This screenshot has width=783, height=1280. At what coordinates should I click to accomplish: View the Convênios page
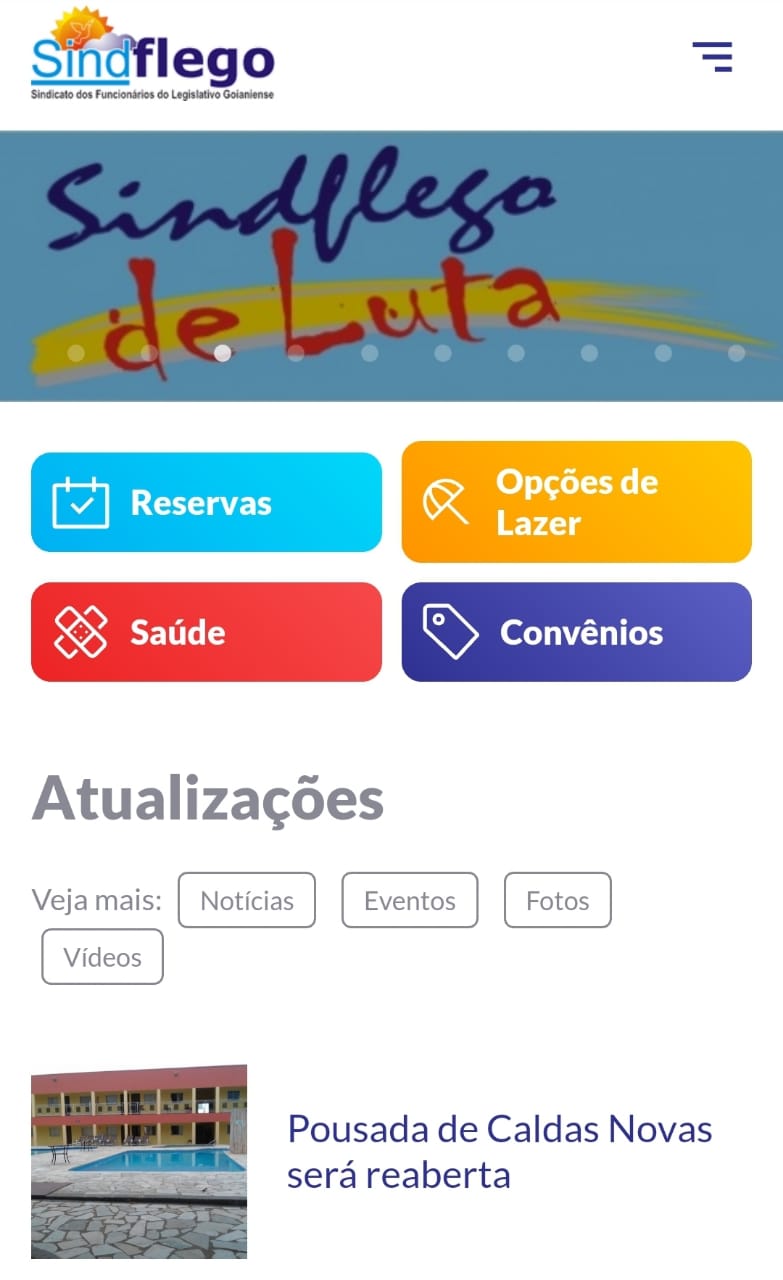(576, 632)
